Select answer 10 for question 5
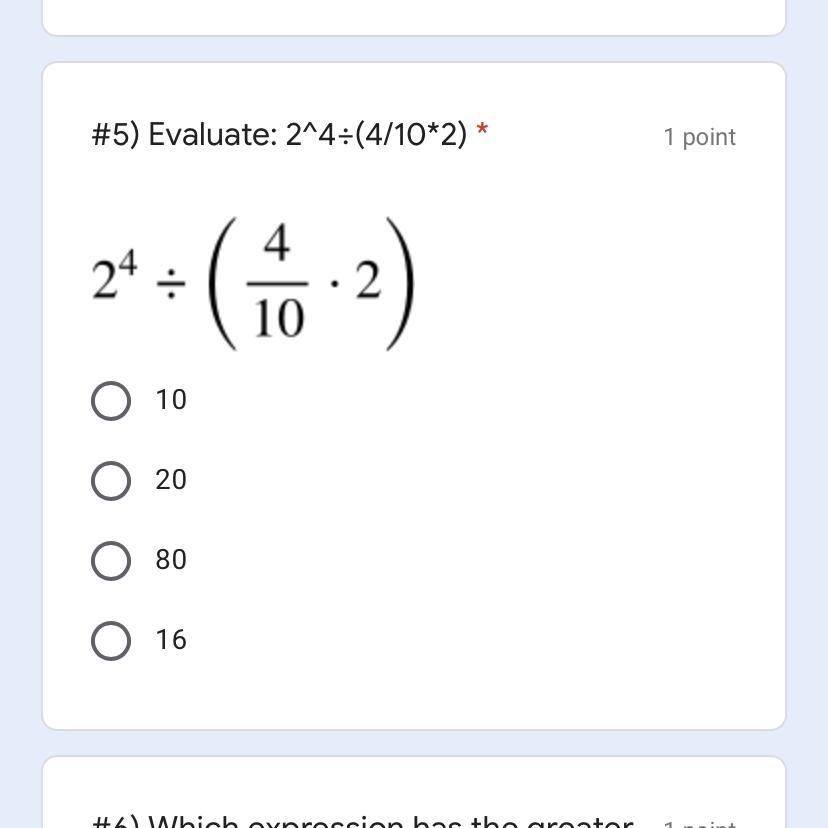Viewport: 828px width, 828px height. (111, 401)
